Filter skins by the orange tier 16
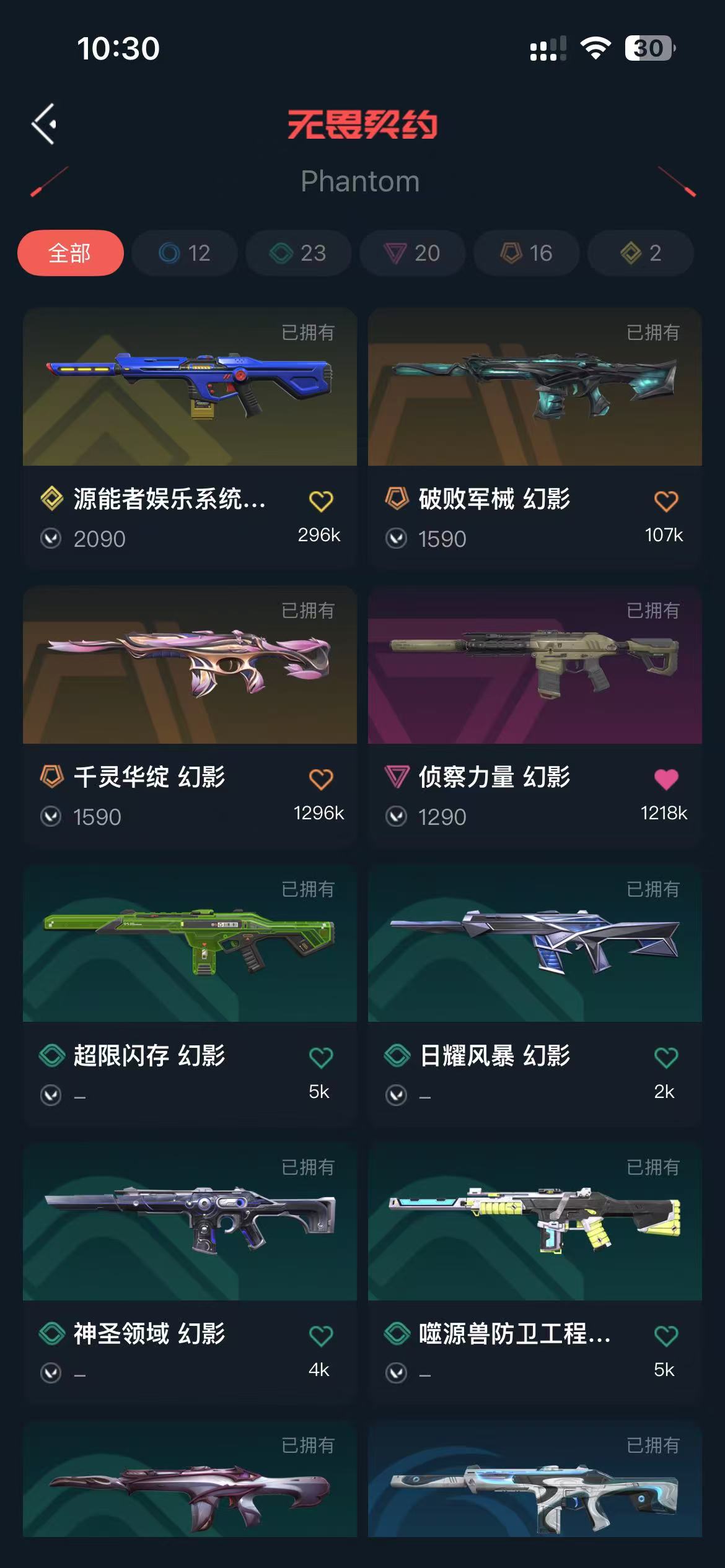 point(526,253)
